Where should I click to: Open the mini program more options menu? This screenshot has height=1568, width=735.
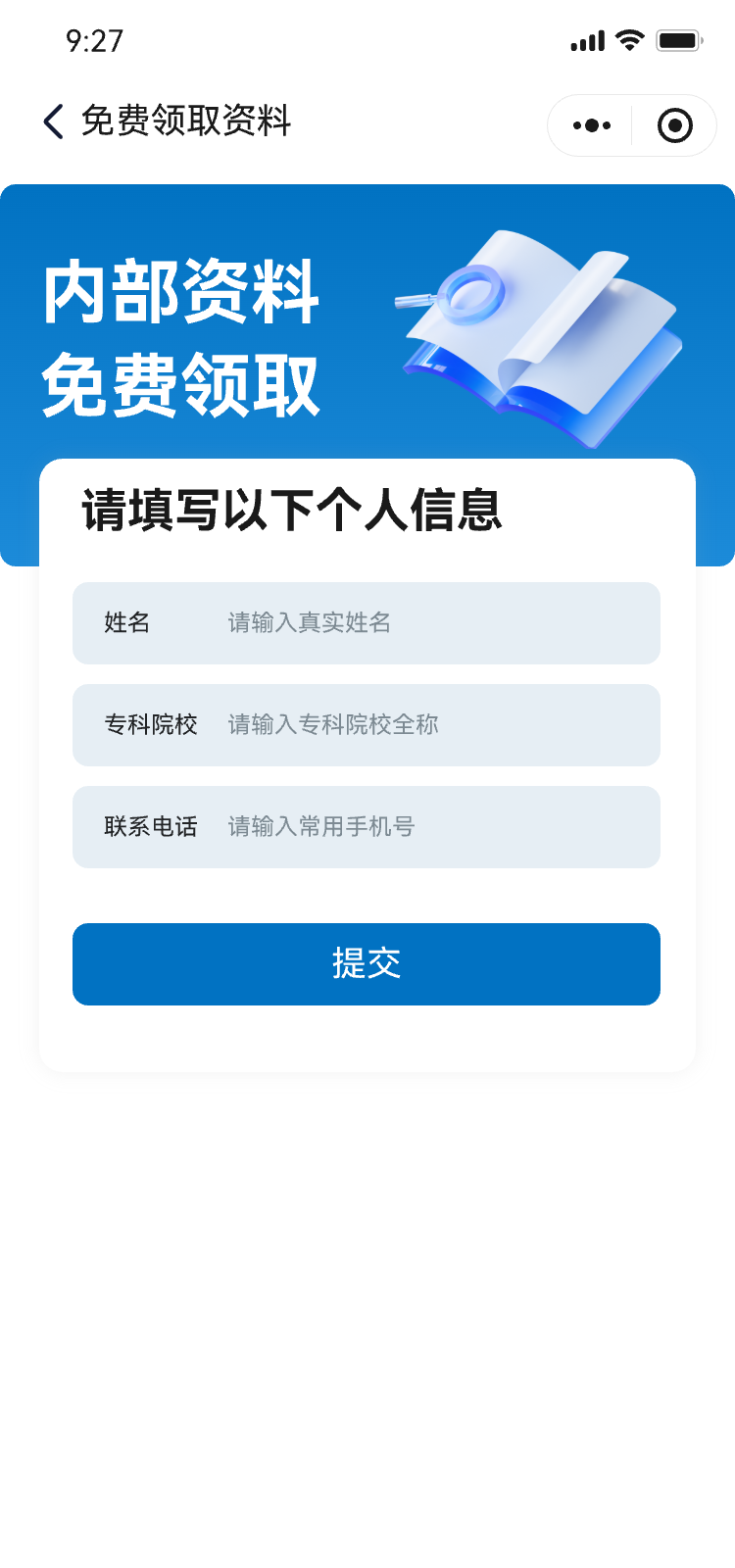(591, 125)
